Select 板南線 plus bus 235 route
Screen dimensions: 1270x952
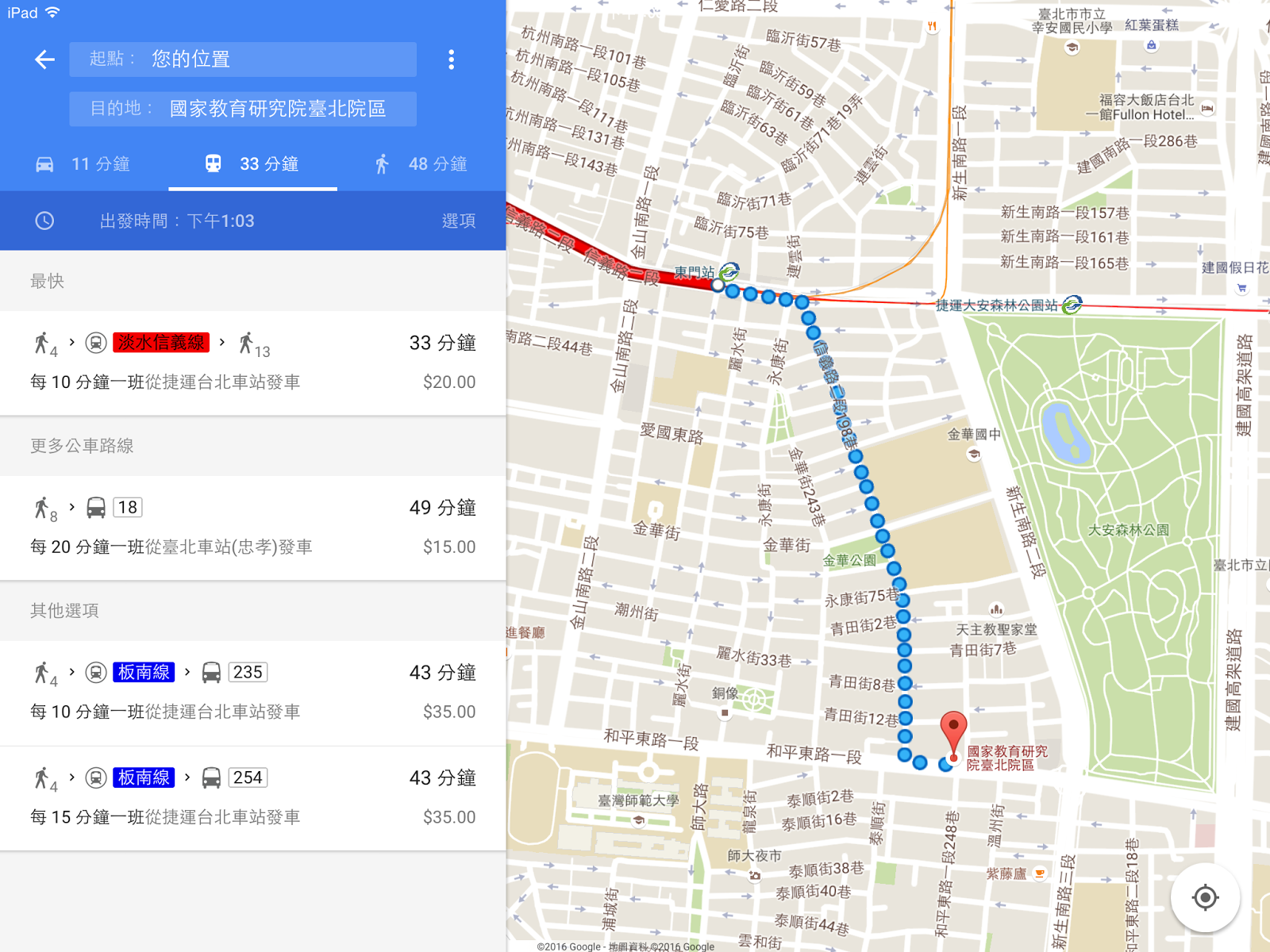point(252,693)
